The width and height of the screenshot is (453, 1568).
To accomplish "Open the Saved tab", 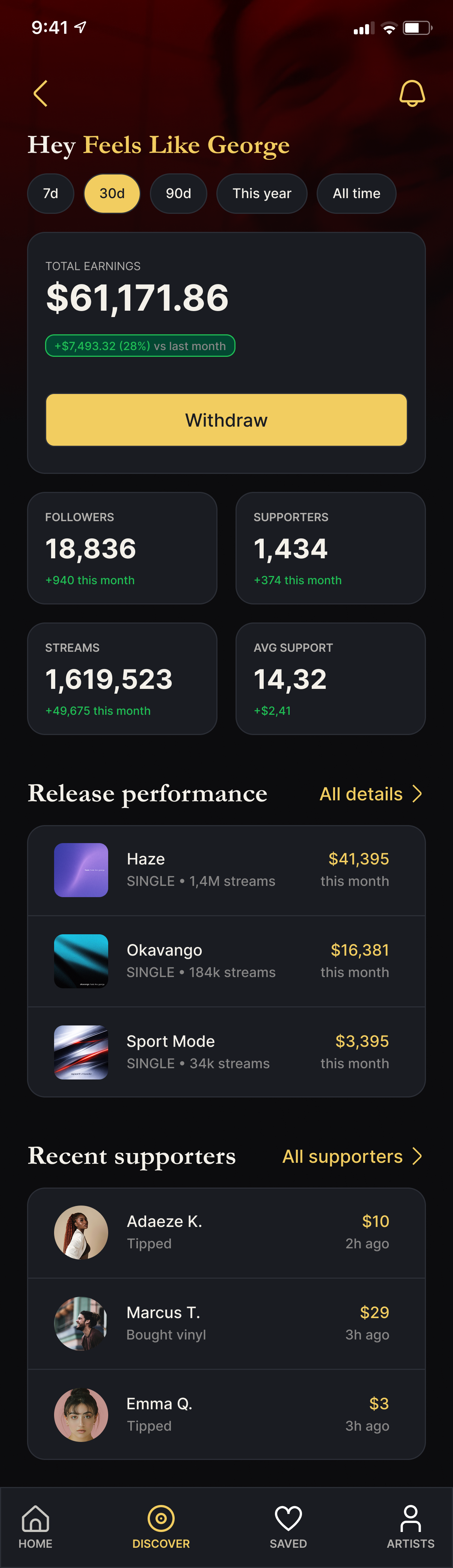I will click(288, 1526).
